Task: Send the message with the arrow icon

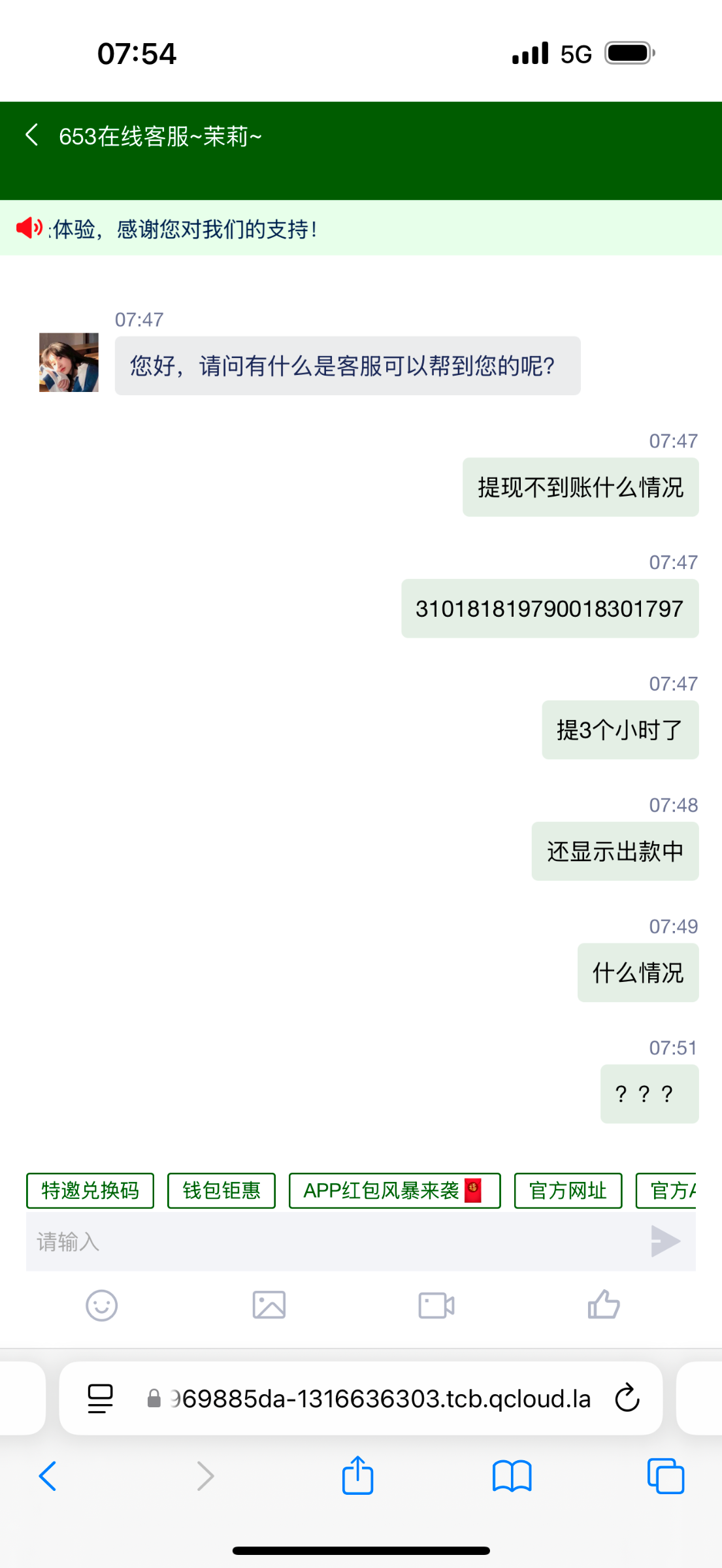Action: click(666, 1241)
